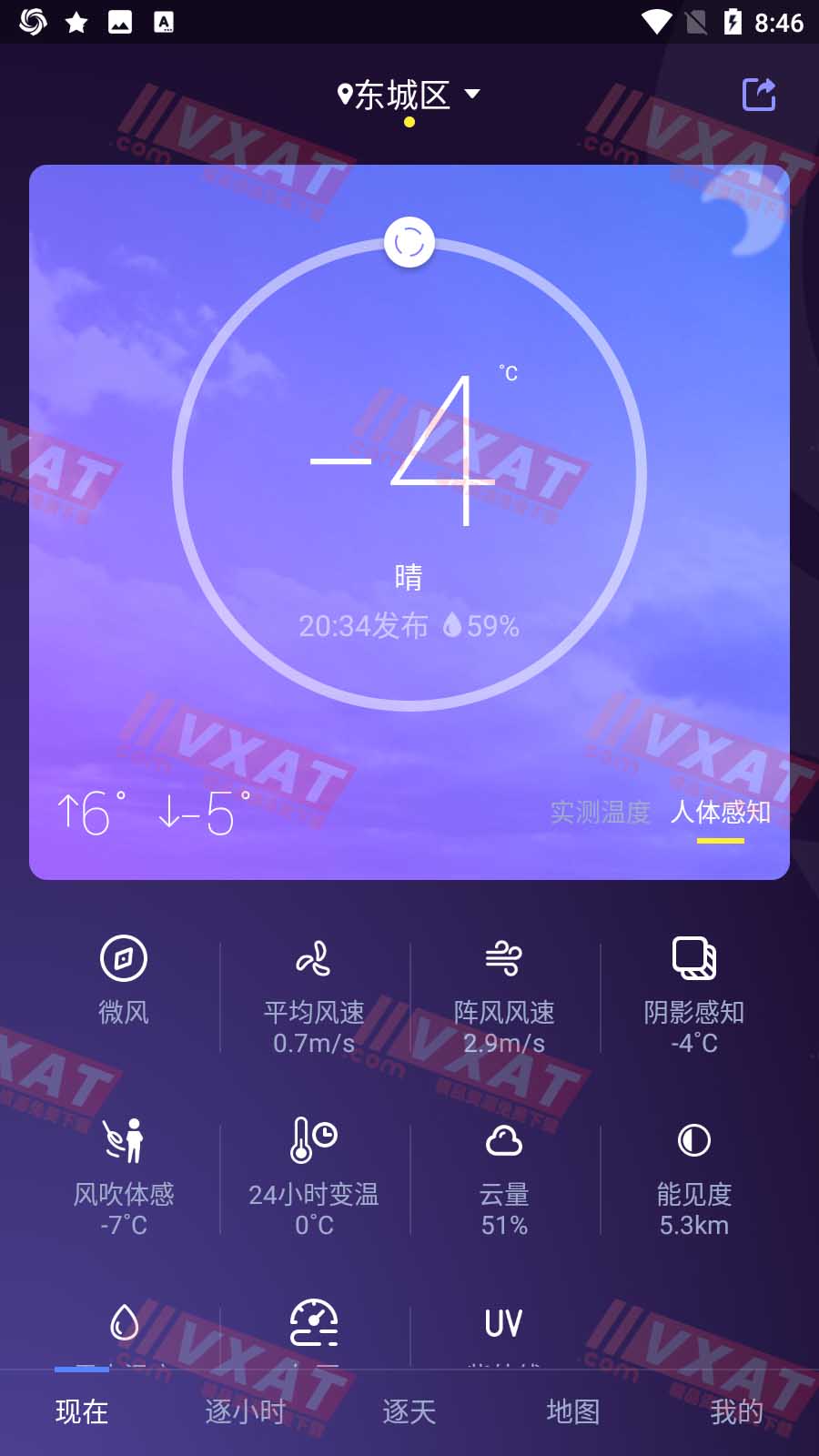Open the 阴影感知 shadow sense icon
Screen dimensions: 819x1456
pyautogui.click(x=693, y=957)
